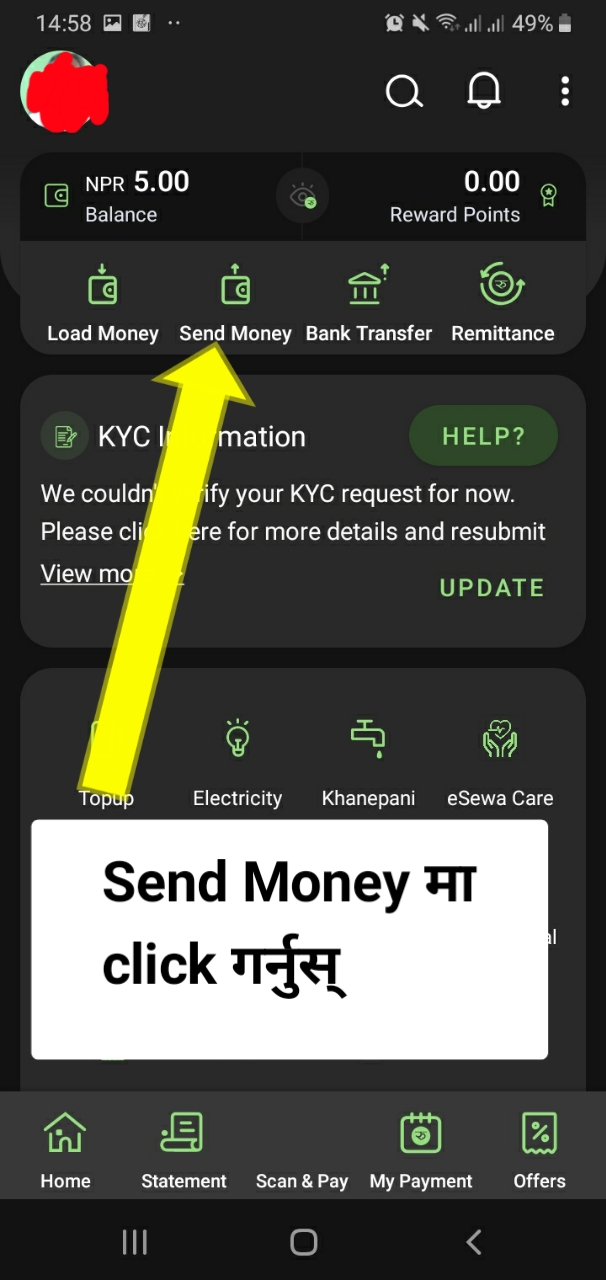Tap UPDATE in KYC Information card

(x=492, y=587)
